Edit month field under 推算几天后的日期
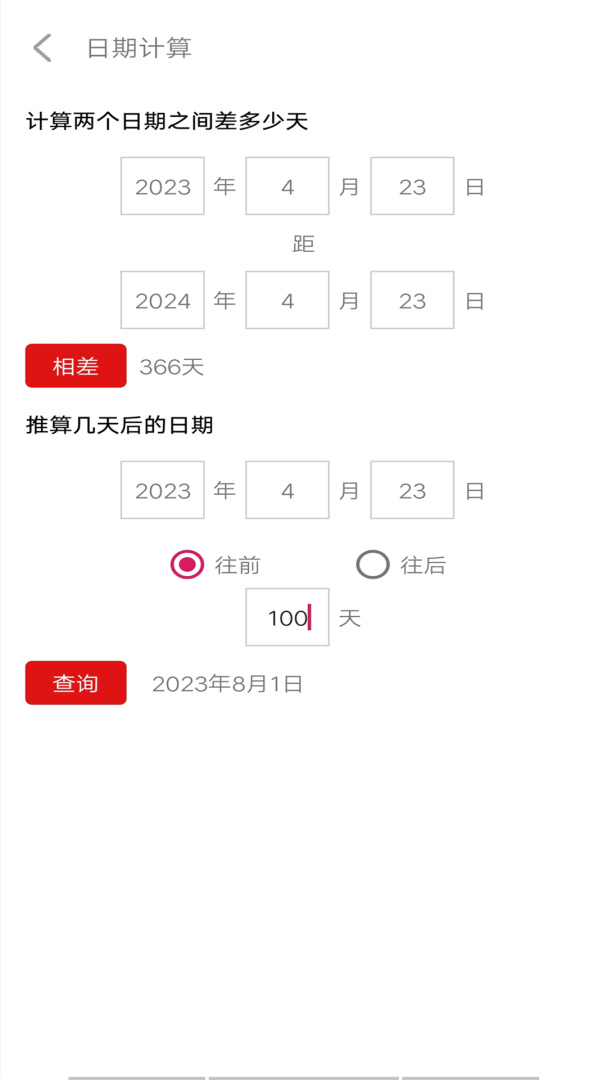The height and width of the screenshot is (1080, 607). (288, 490)
